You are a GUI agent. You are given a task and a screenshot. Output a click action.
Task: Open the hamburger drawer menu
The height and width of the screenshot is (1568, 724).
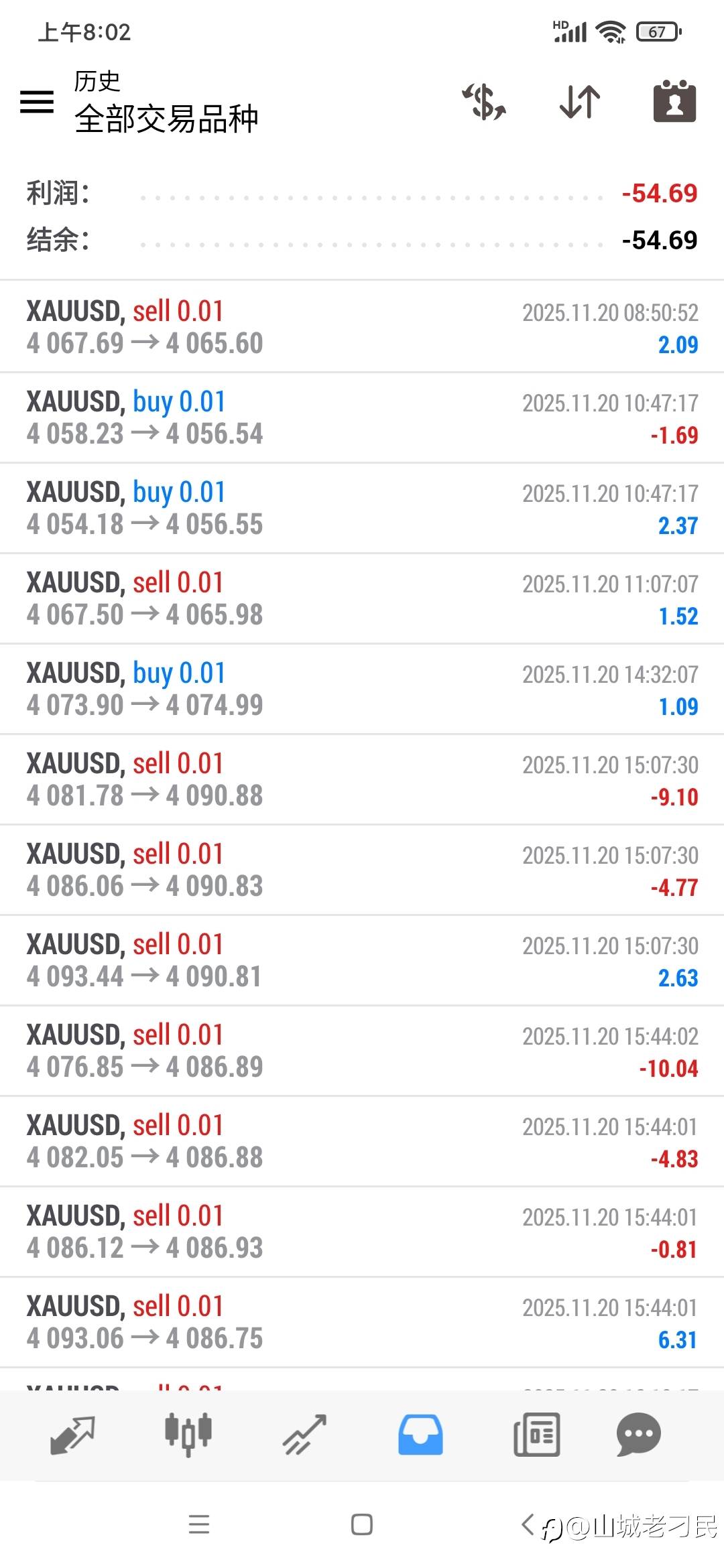(37, 102)
